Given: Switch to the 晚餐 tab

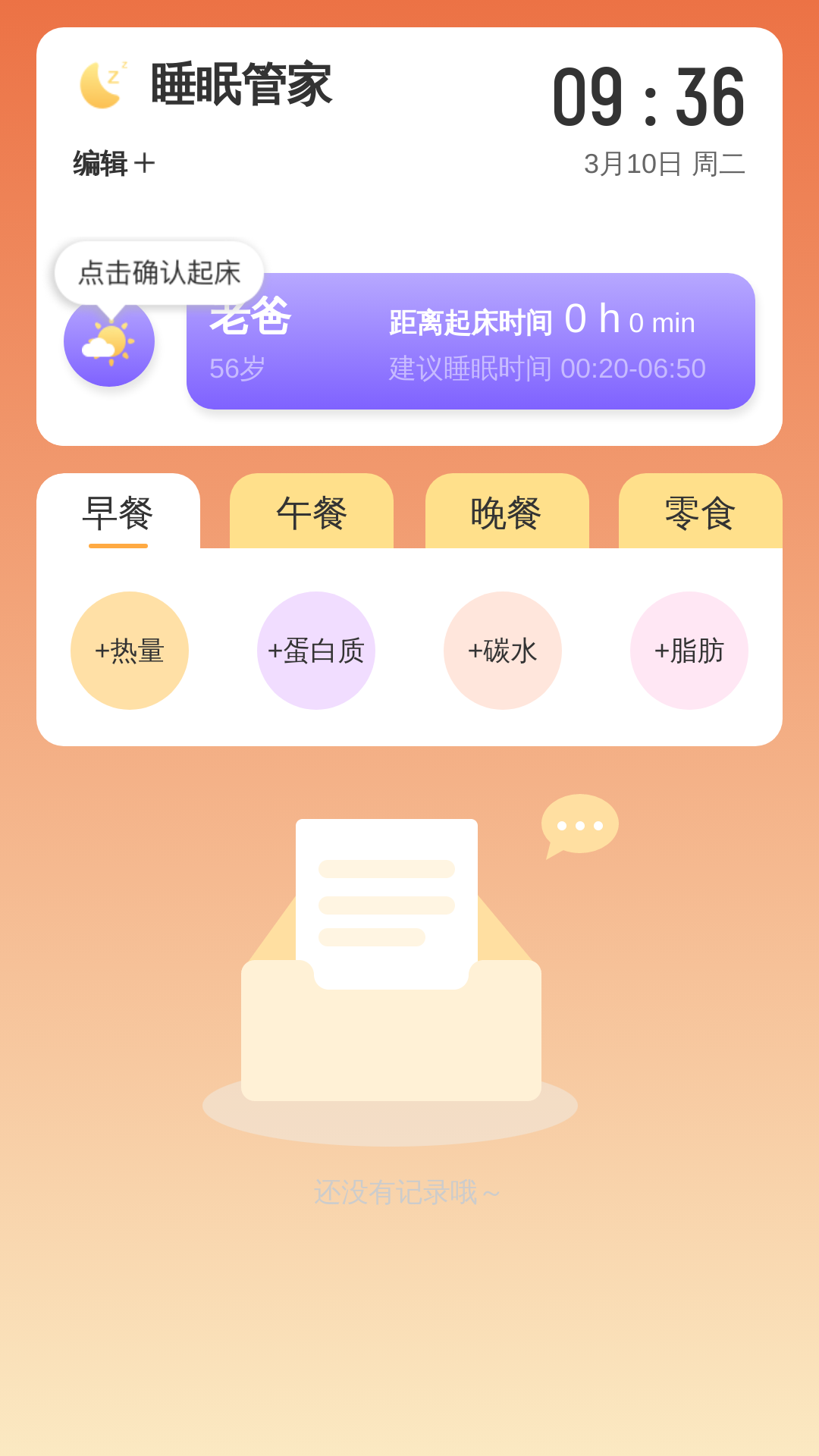Looking at the screenshot, I should coord(506,514).
